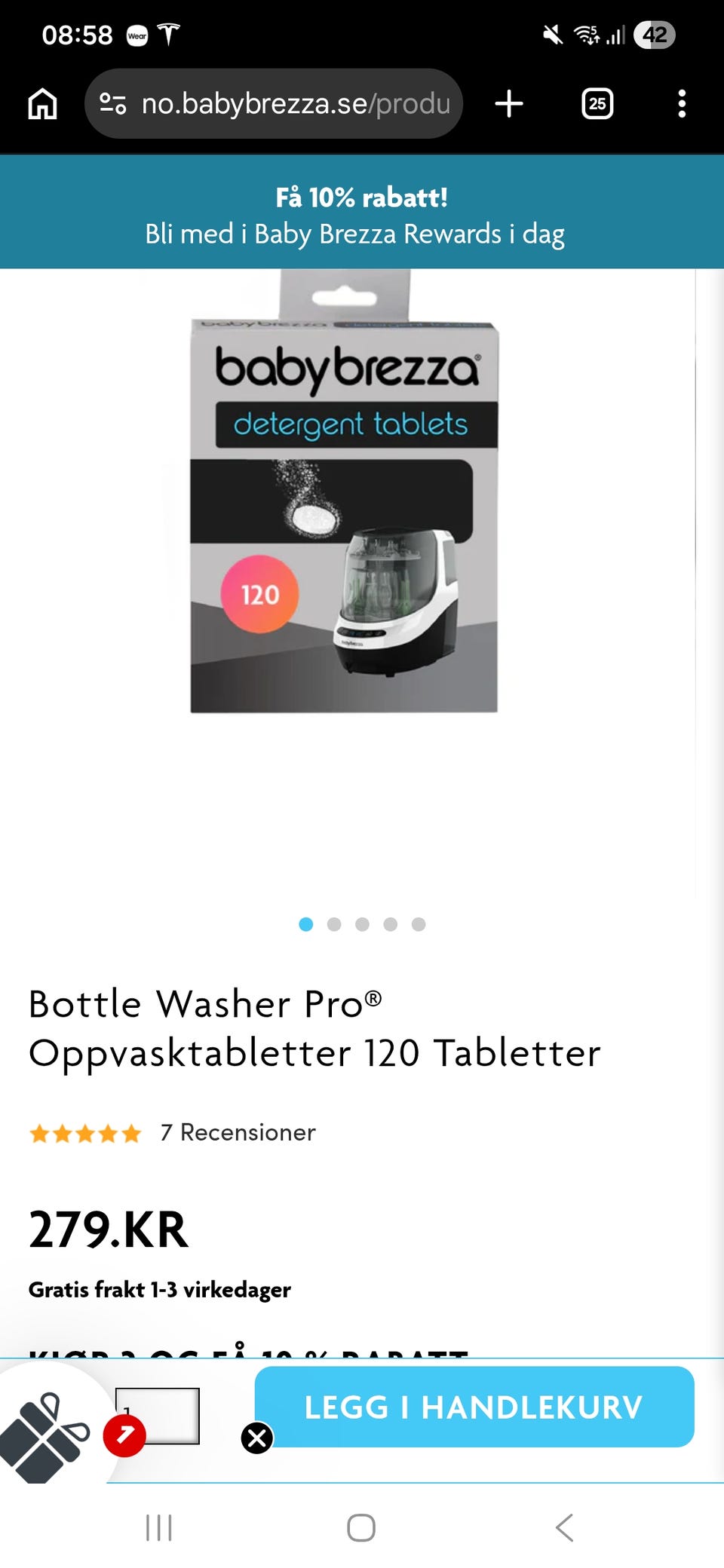Jump to the second image dot
Viewport: 724px width, 1568px height.
click(x=334, y=924)
